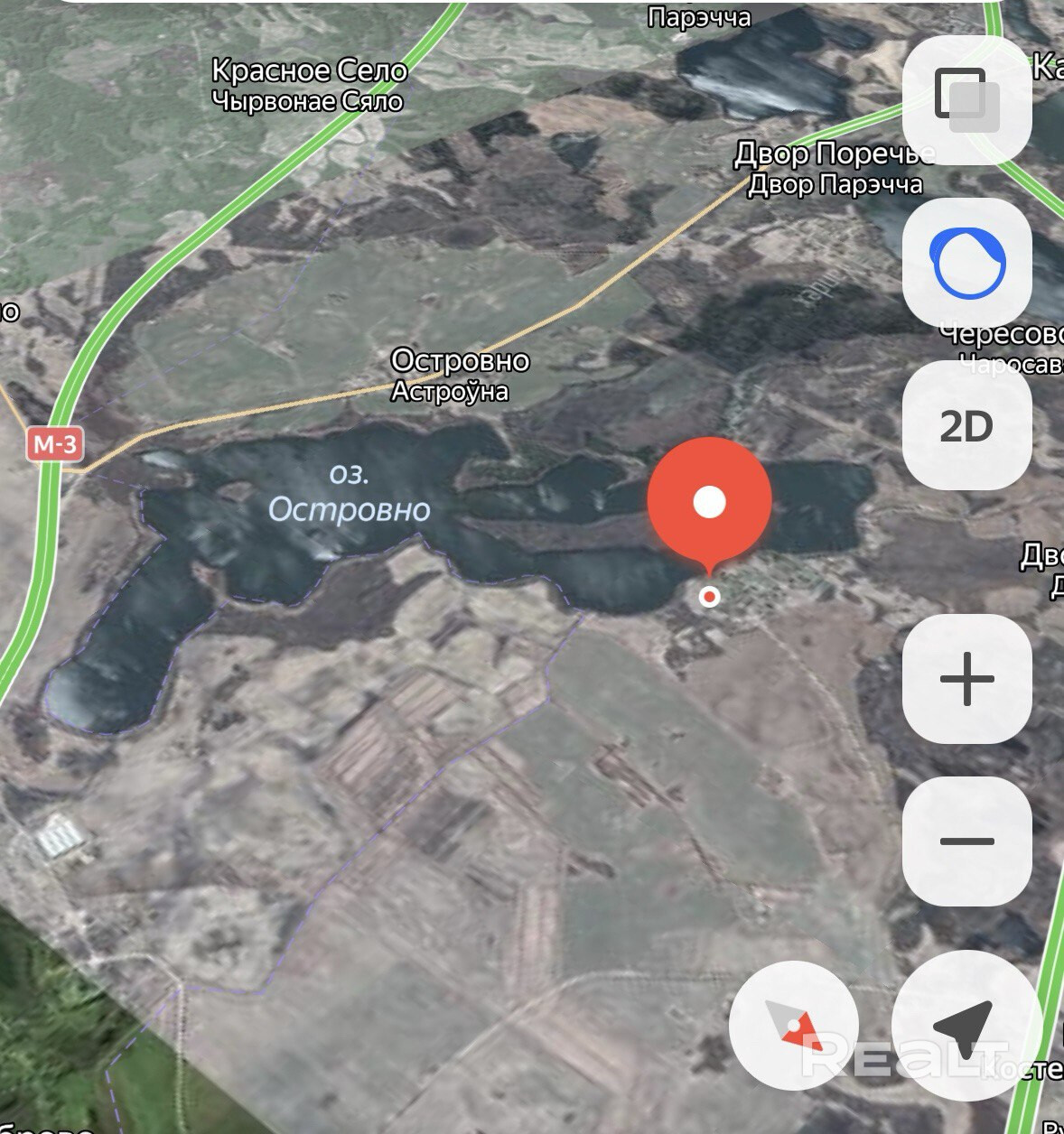Open the map layers selector
1064x1134 pixels.
[966, 100]
